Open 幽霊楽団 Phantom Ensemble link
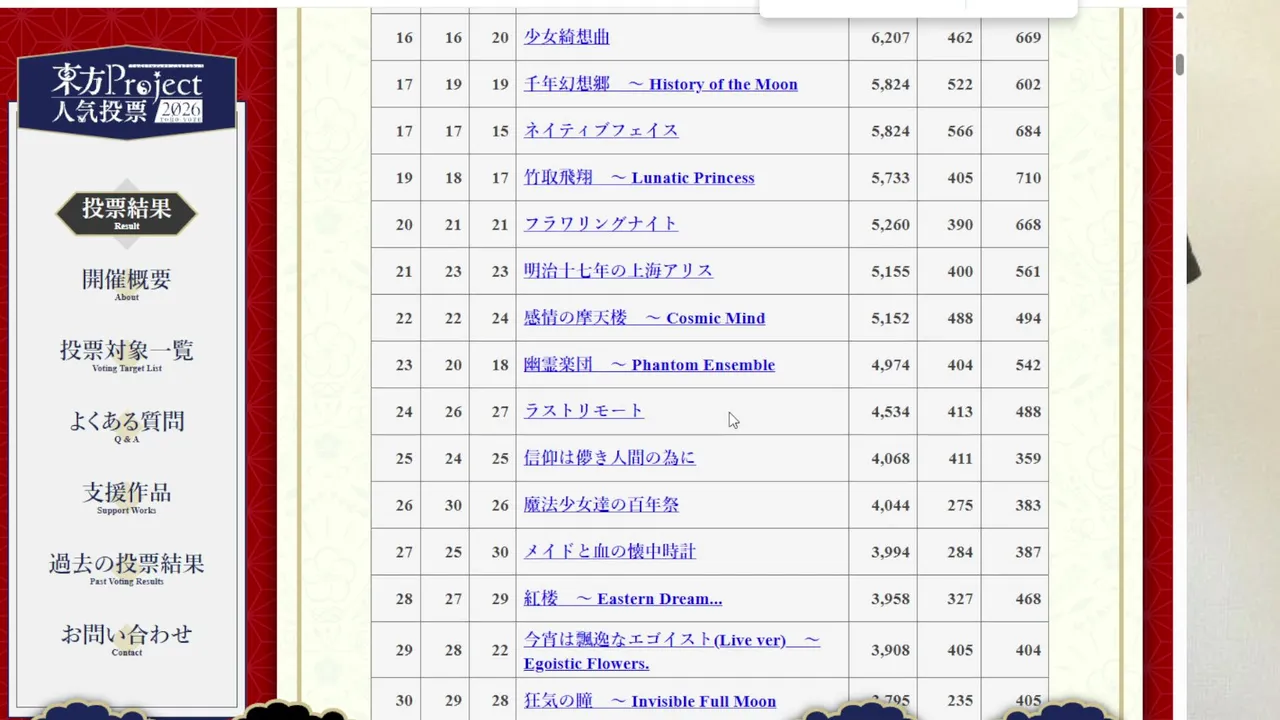This screenshot has height=720, width=1280. click(649, 365)
